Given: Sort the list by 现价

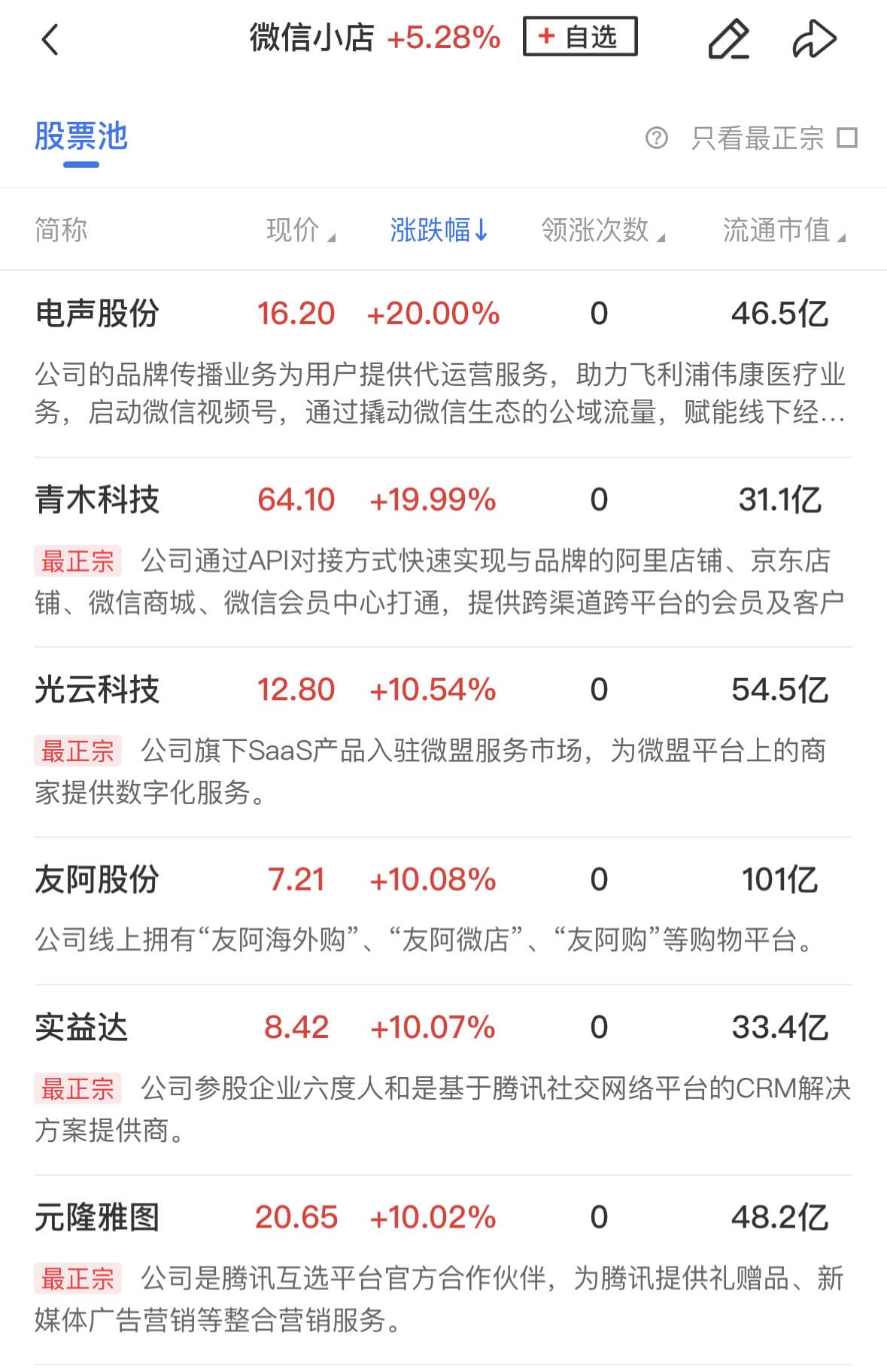Looking at the screenshot, I should click(x=299, y=230).
